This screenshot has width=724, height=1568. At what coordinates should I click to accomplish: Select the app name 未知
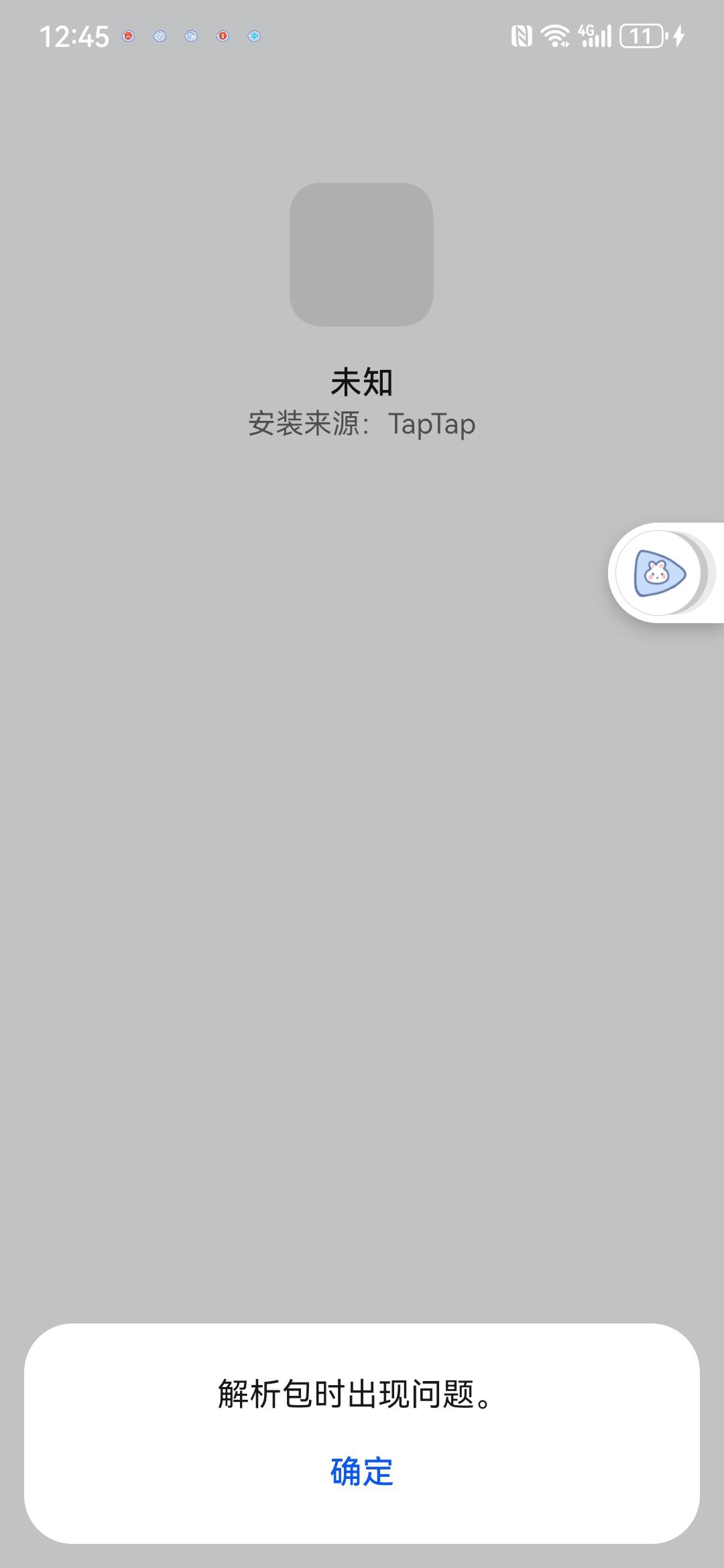[x=361, y=381]
